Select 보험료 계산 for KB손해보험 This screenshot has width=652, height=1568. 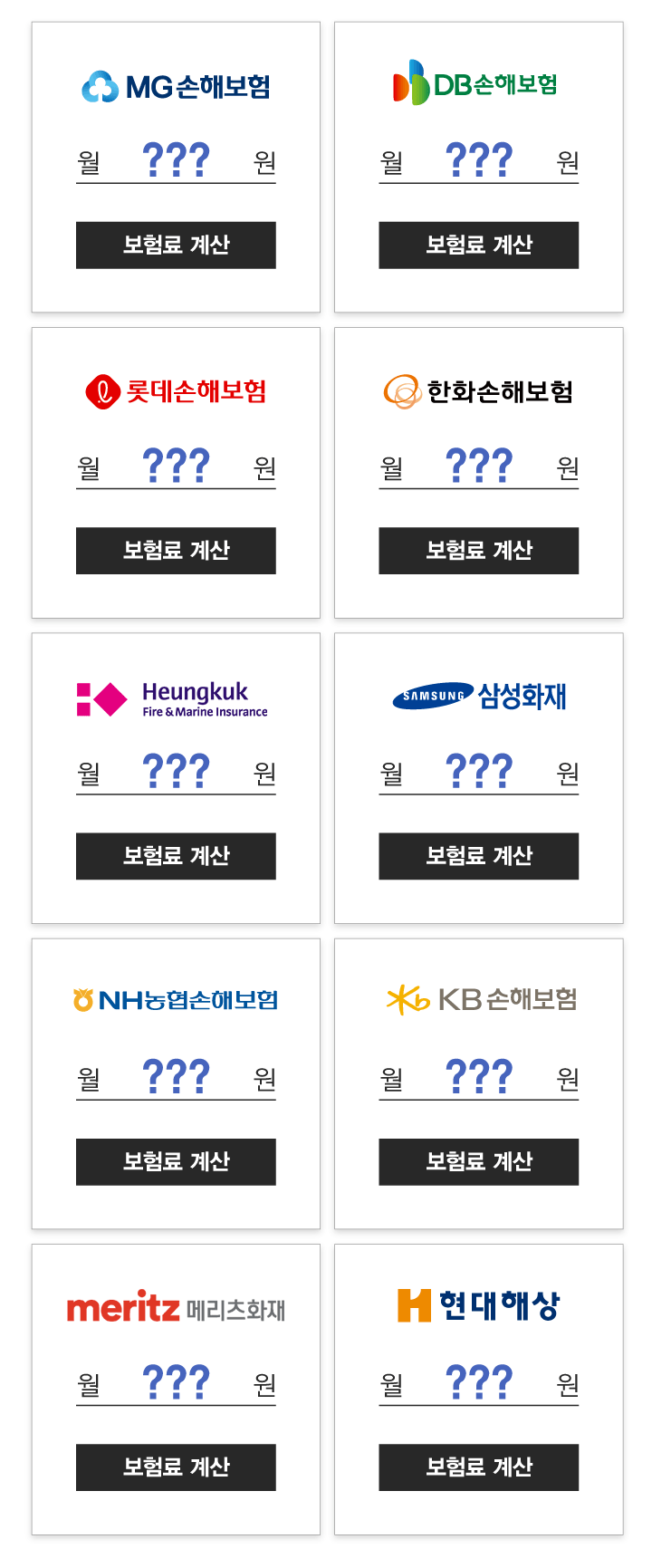(x=478, y=1161)
